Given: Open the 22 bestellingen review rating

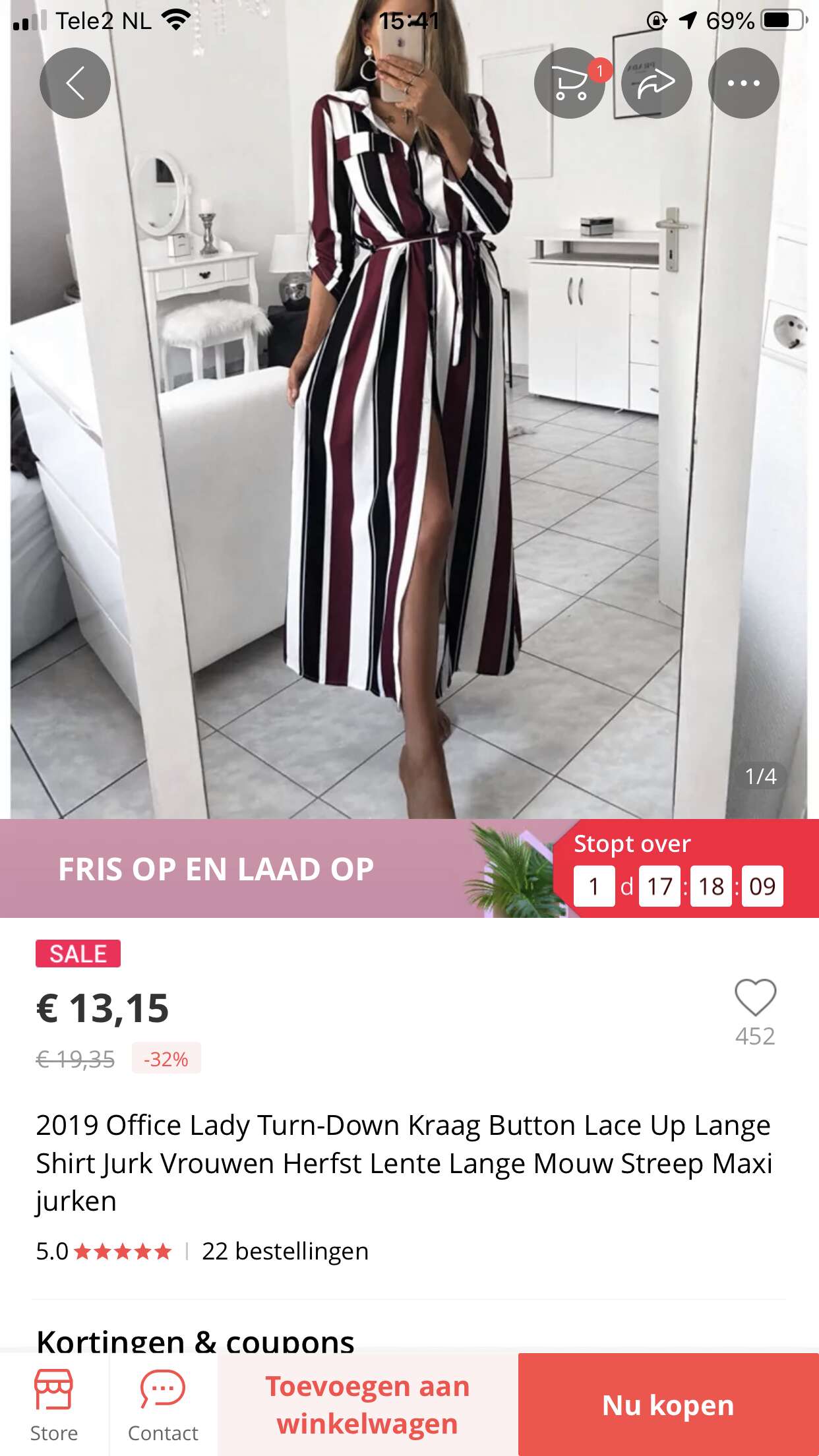Looking at the screenshot, I should tap(202, 1251).
